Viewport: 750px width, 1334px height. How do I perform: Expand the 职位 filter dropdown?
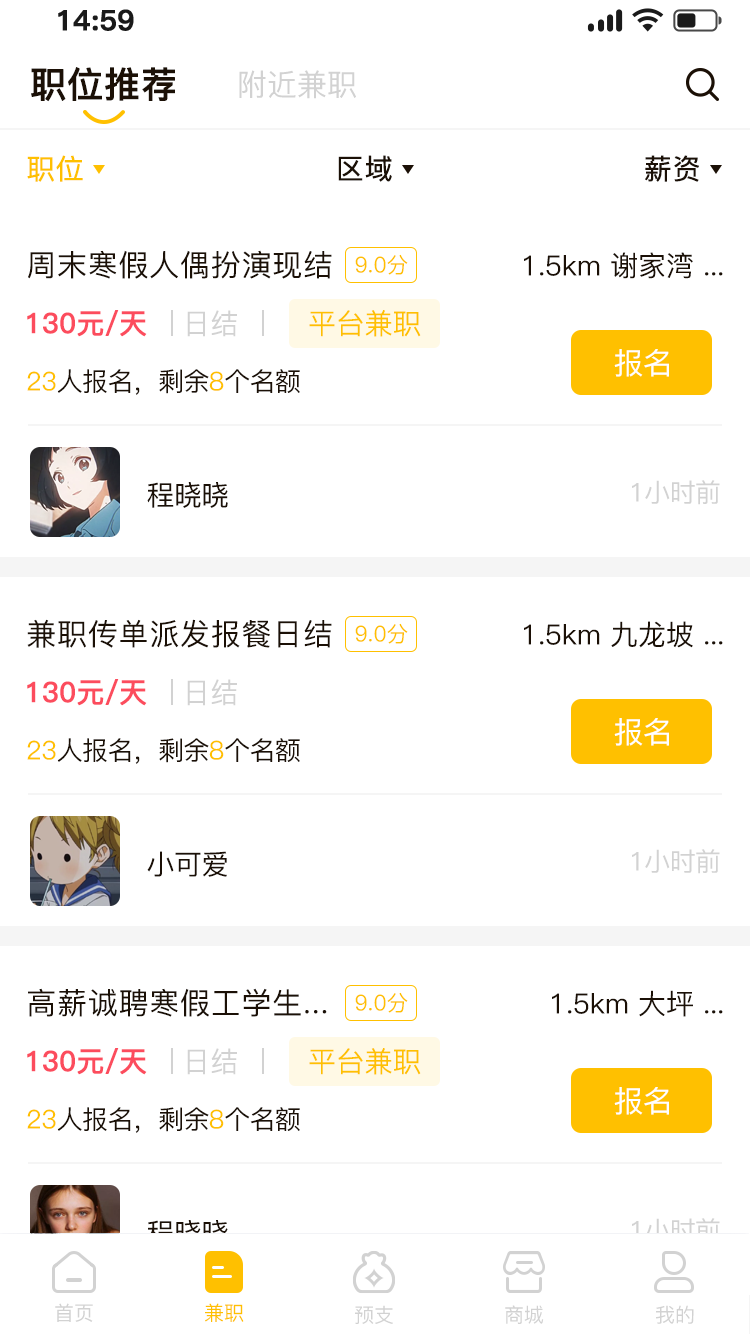tap(66, 169)
